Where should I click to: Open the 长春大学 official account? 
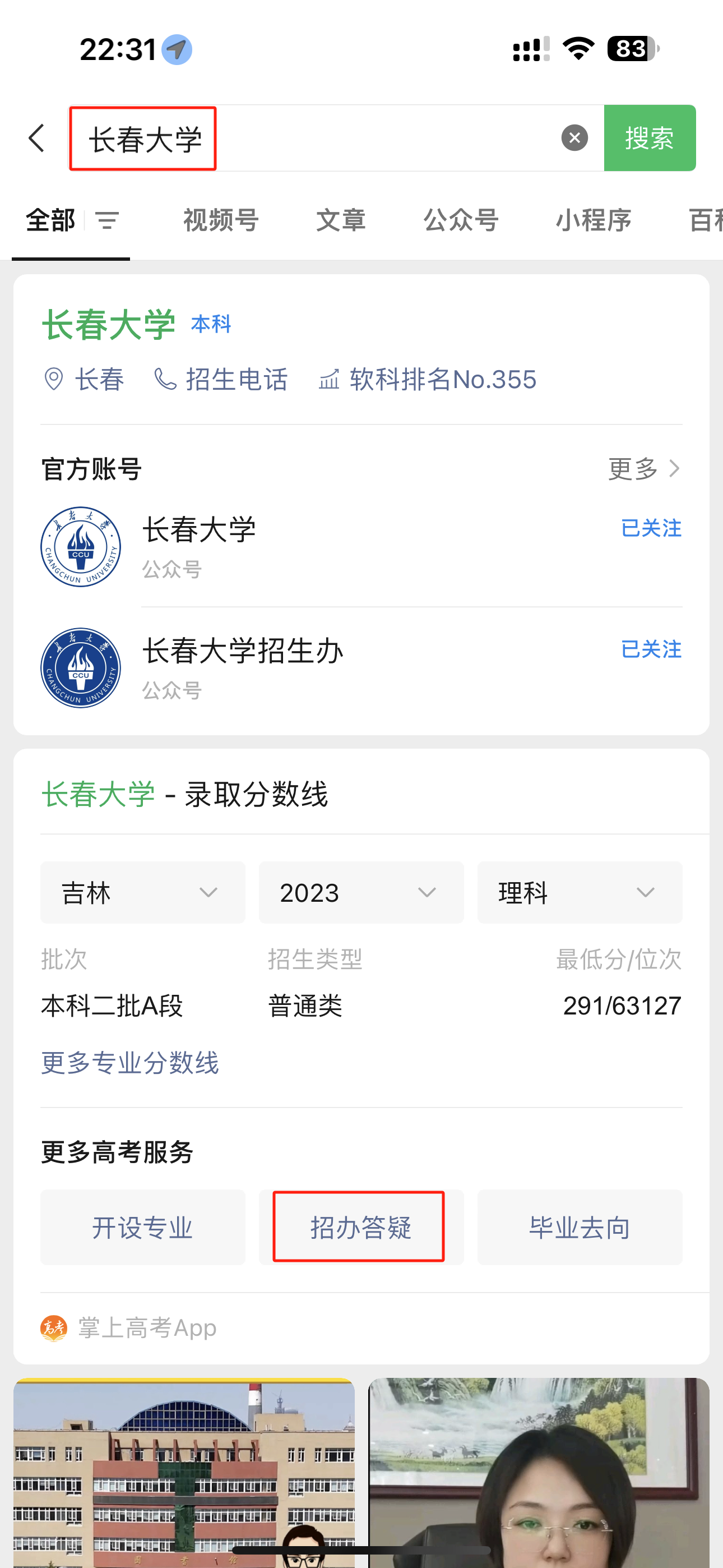pyautogui.click(x=199, y=546)
